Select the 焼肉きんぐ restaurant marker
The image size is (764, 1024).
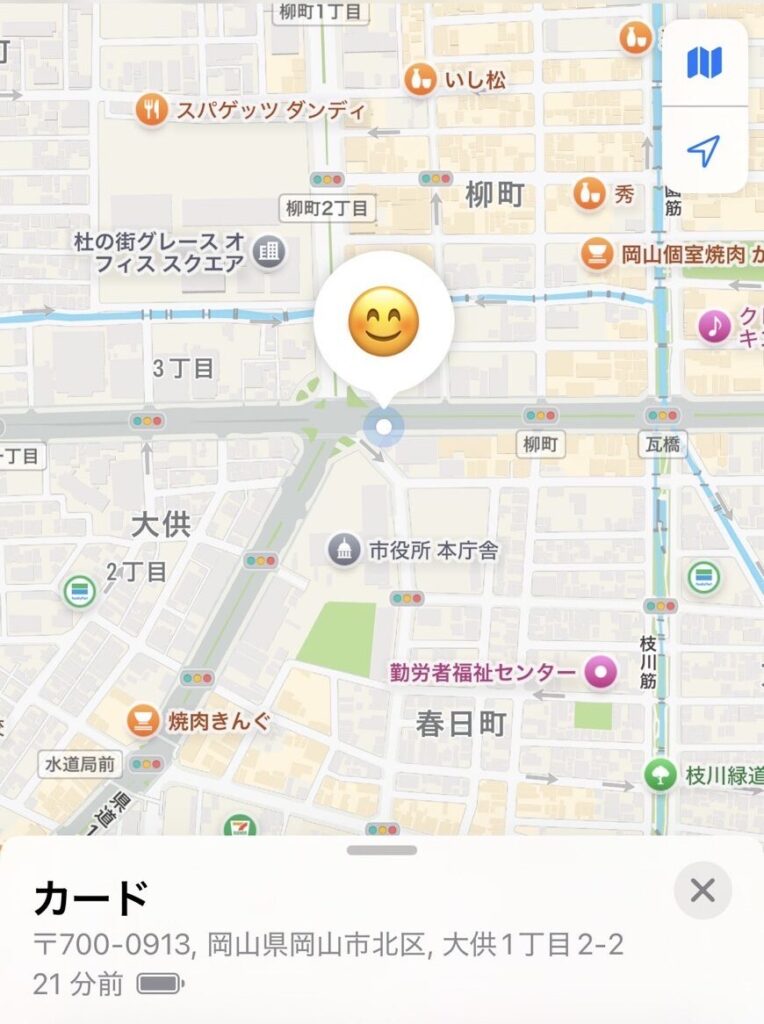click(x=144, y=720)
